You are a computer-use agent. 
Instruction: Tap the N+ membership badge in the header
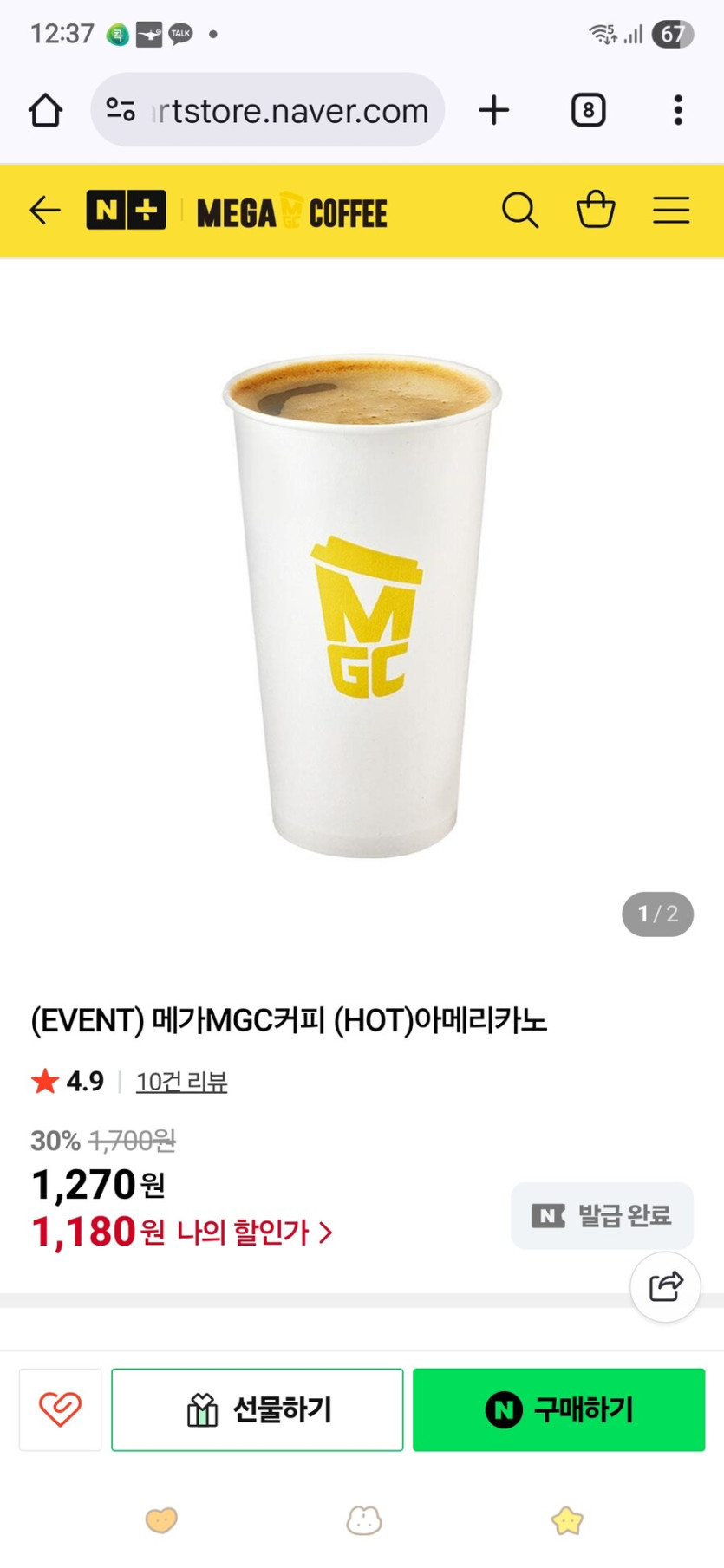coord(125,210)
